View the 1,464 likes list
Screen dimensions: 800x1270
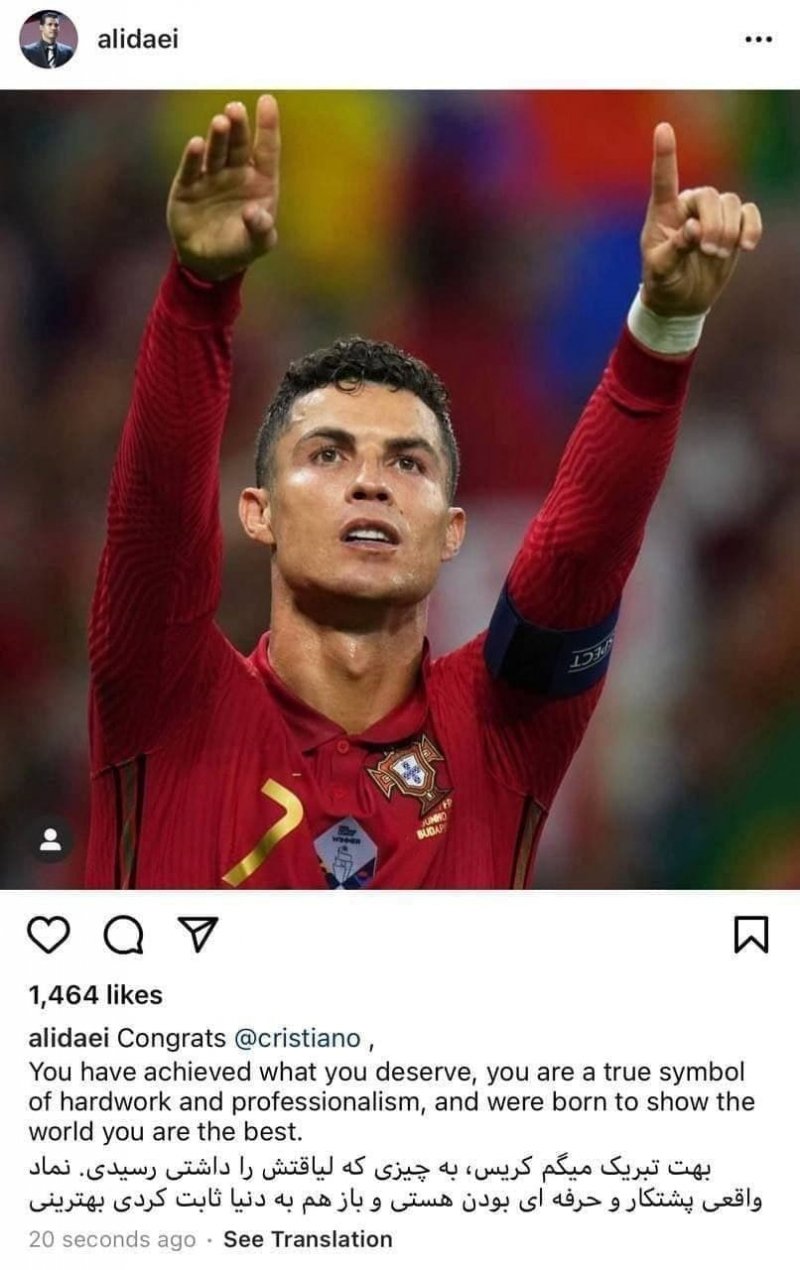click(95, 995)
